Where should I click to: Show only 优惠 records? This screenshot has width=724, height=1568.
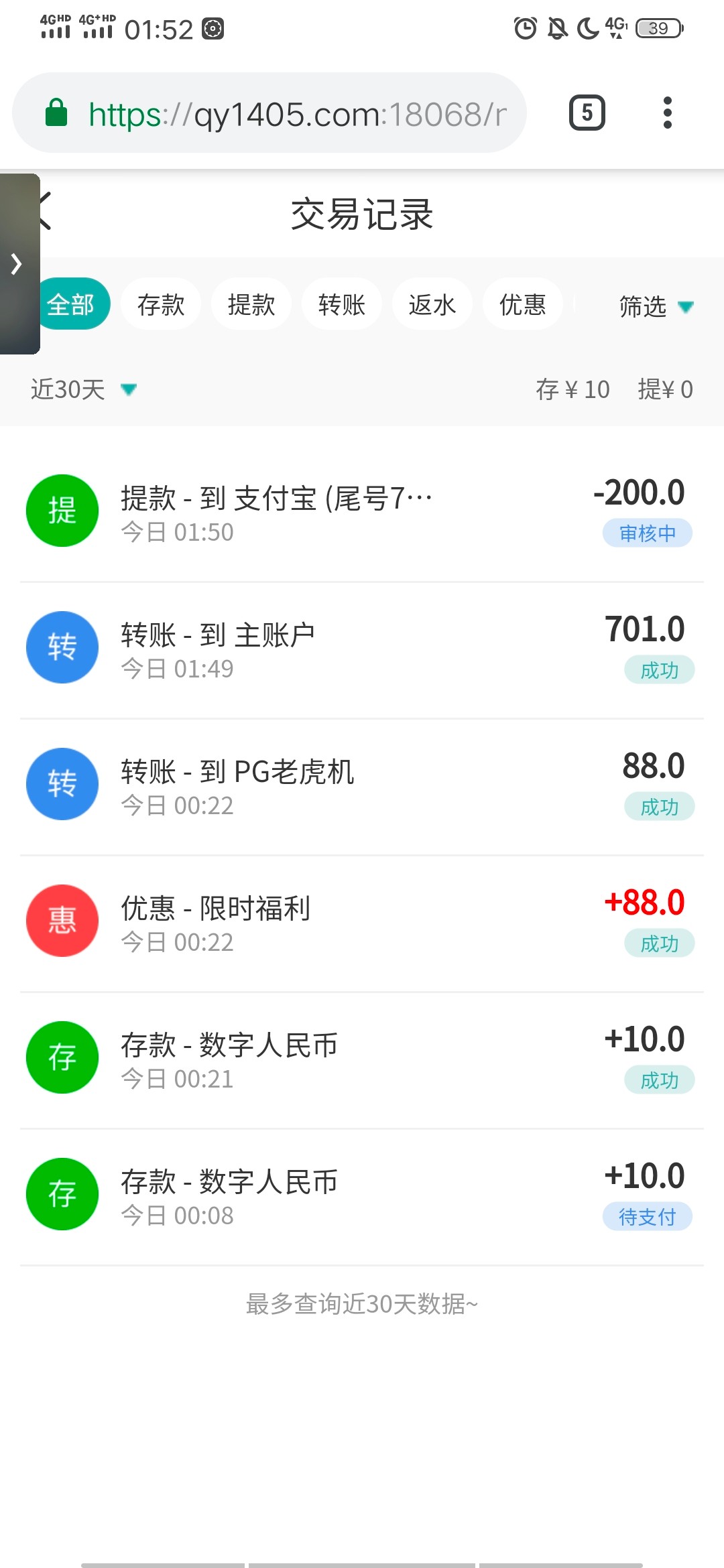pos(523,304)
